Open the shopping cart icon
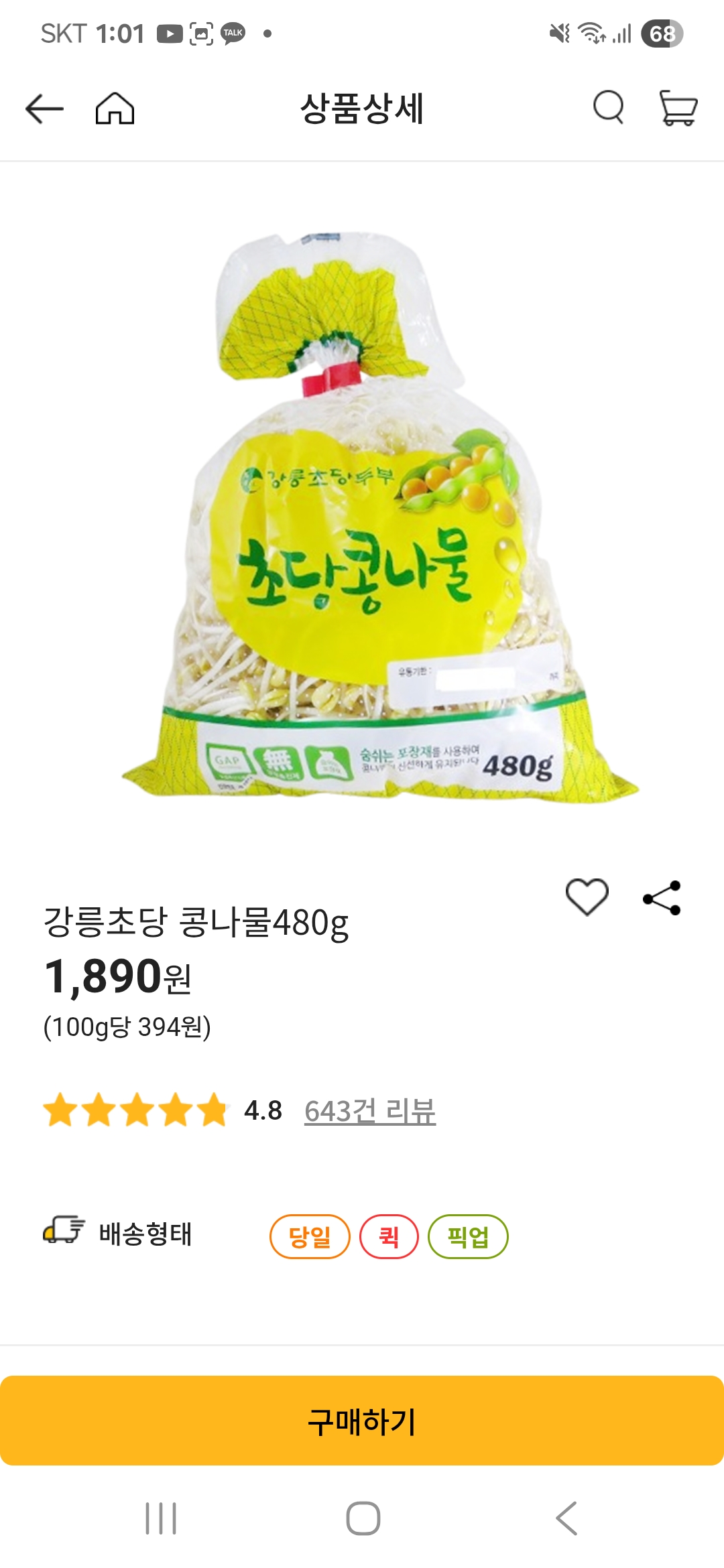 [680, 107]
